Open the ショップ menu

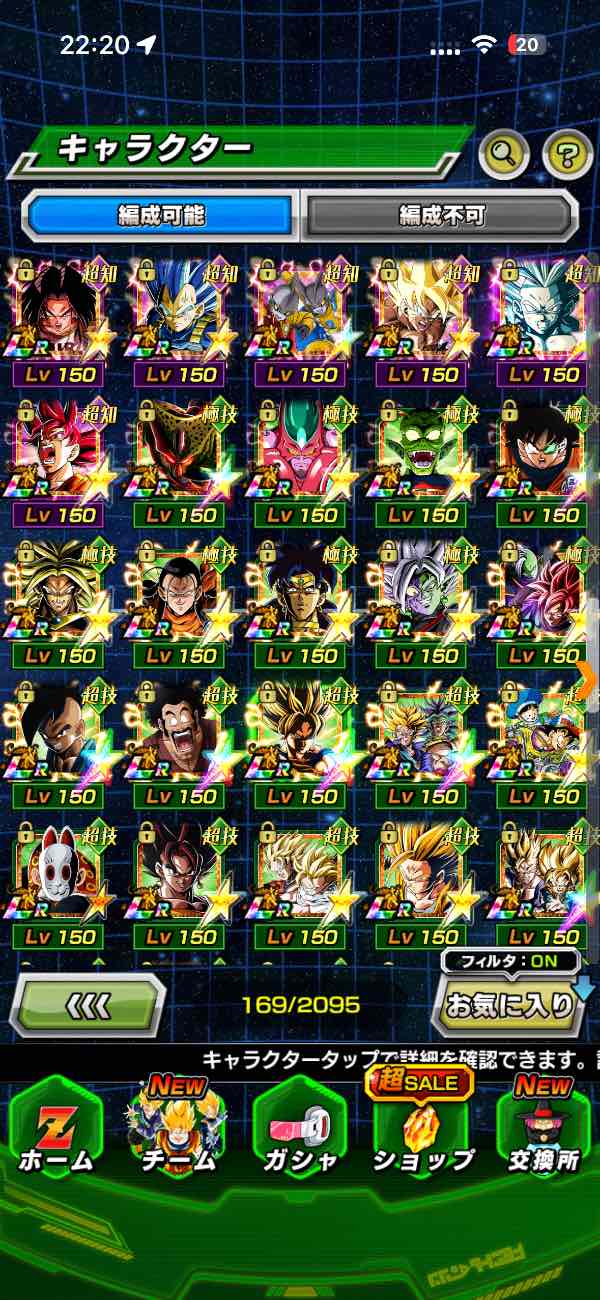tap(423, 1128)
